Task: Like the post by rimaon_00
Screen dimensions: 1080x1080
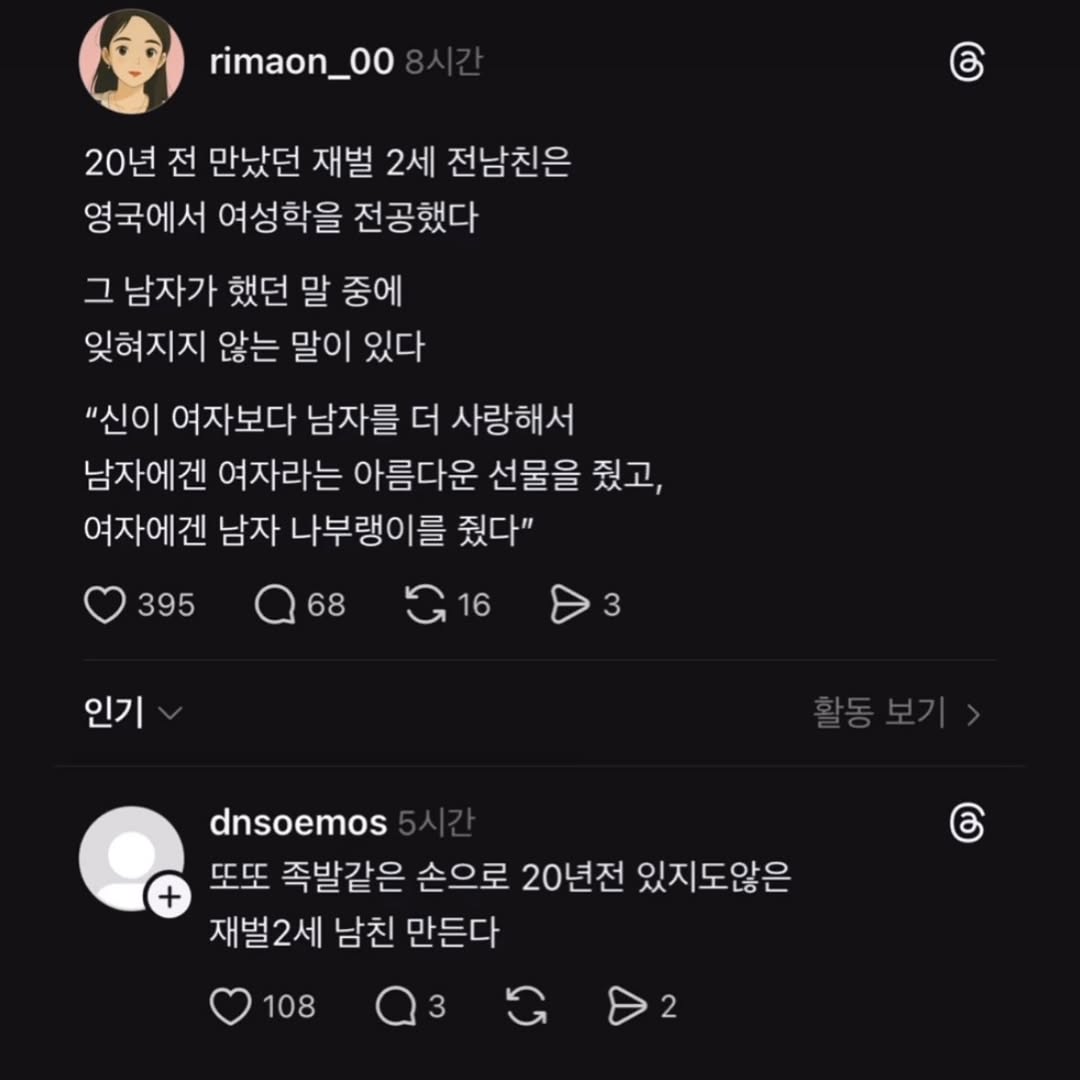Action: [105, 605]
